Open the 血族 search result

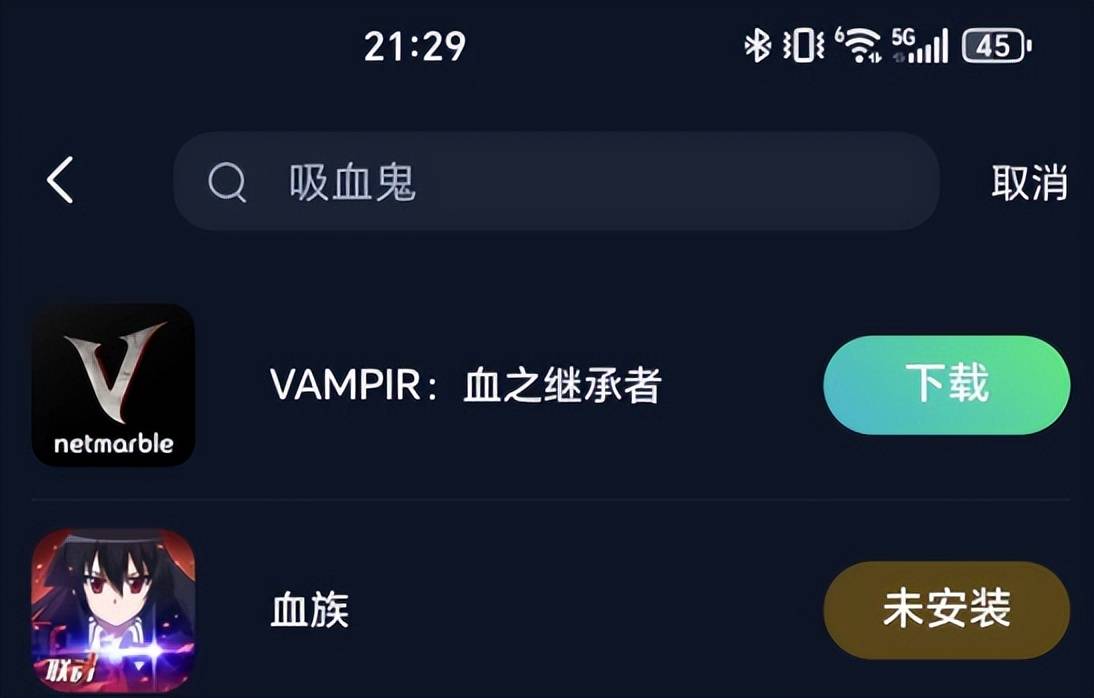coord(310,611)
